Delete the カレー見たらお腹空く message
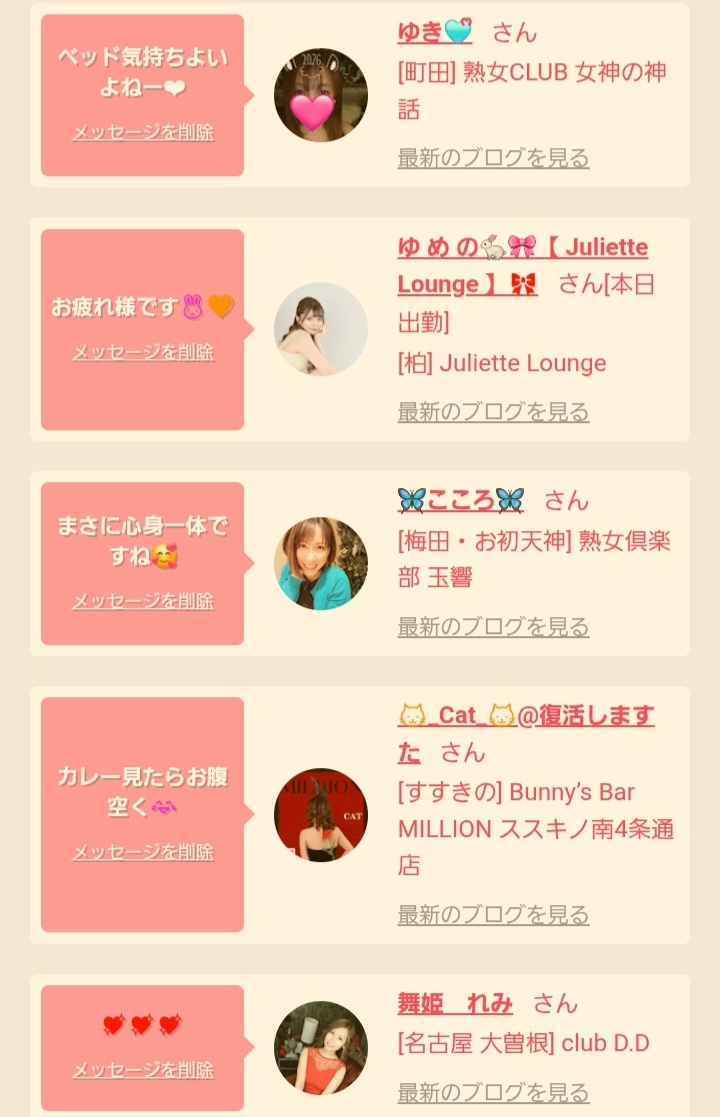 tap(143, 852)
